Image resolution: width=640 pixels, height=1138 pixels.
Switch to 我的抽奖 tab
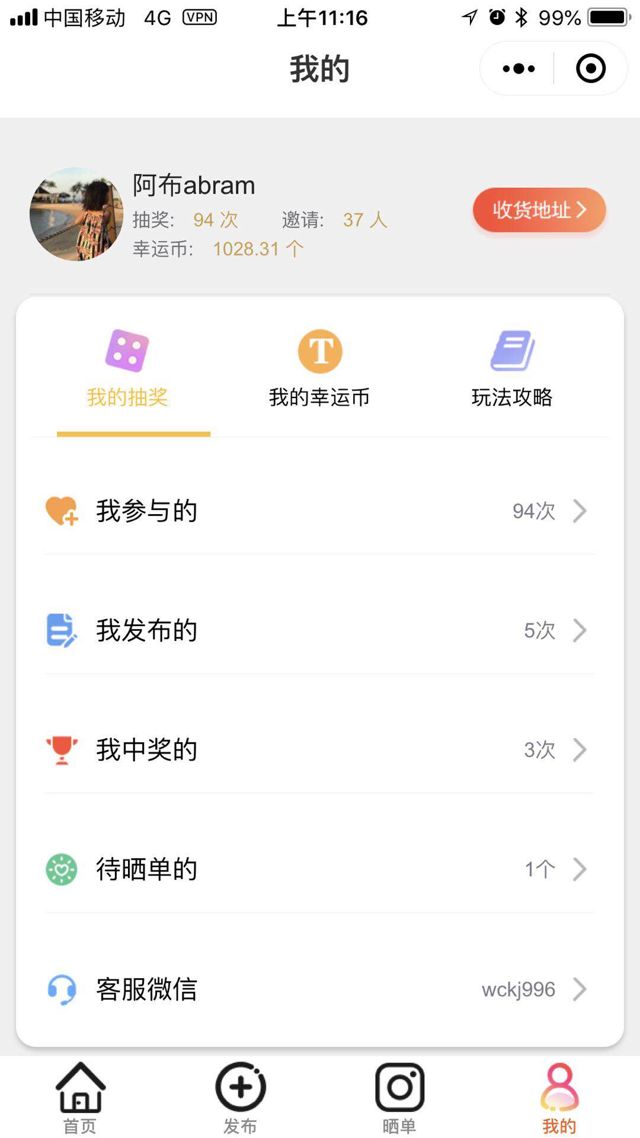128,370
